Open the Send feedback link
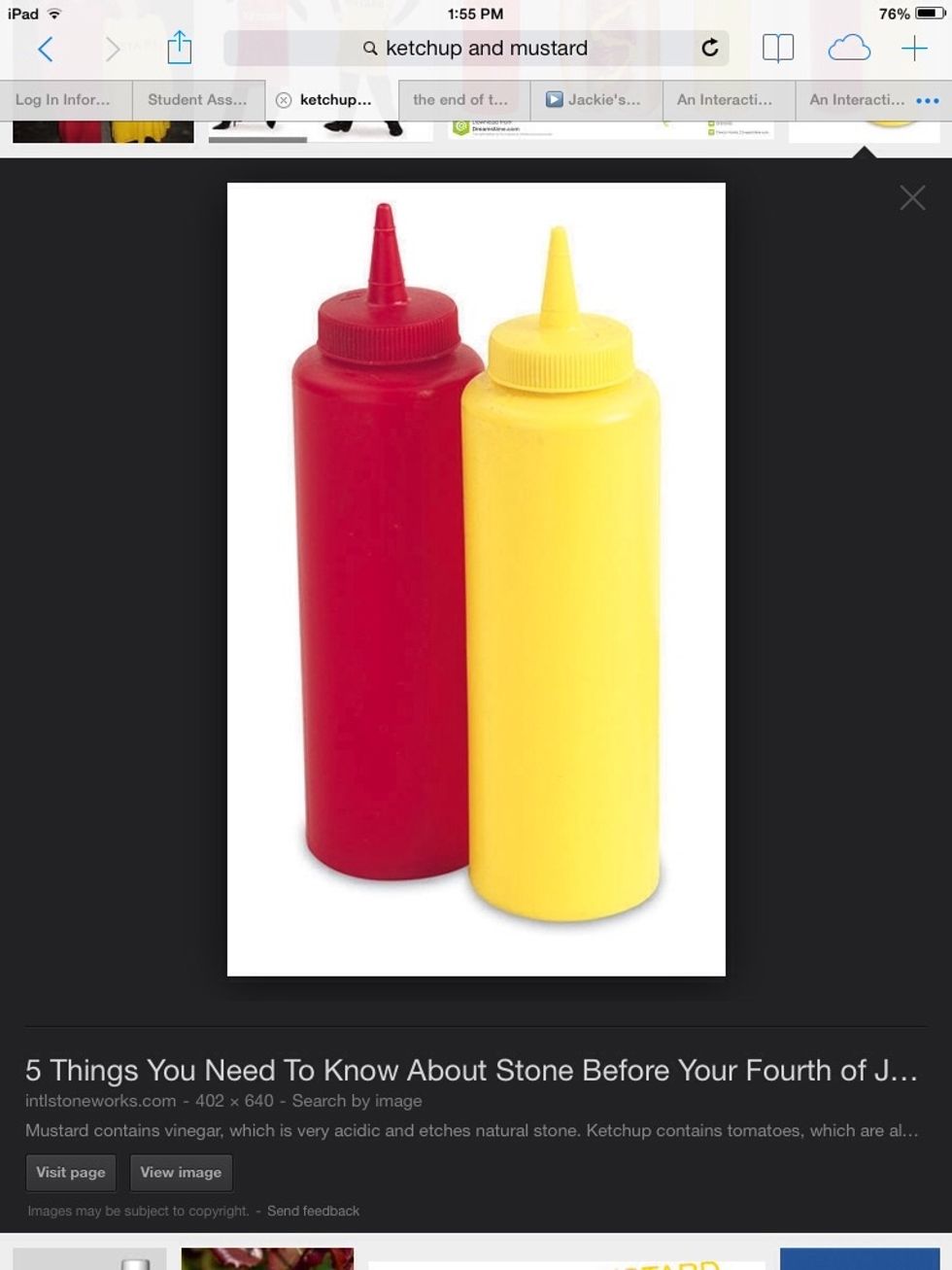 pyautogui.click(x=313, y=1211)
